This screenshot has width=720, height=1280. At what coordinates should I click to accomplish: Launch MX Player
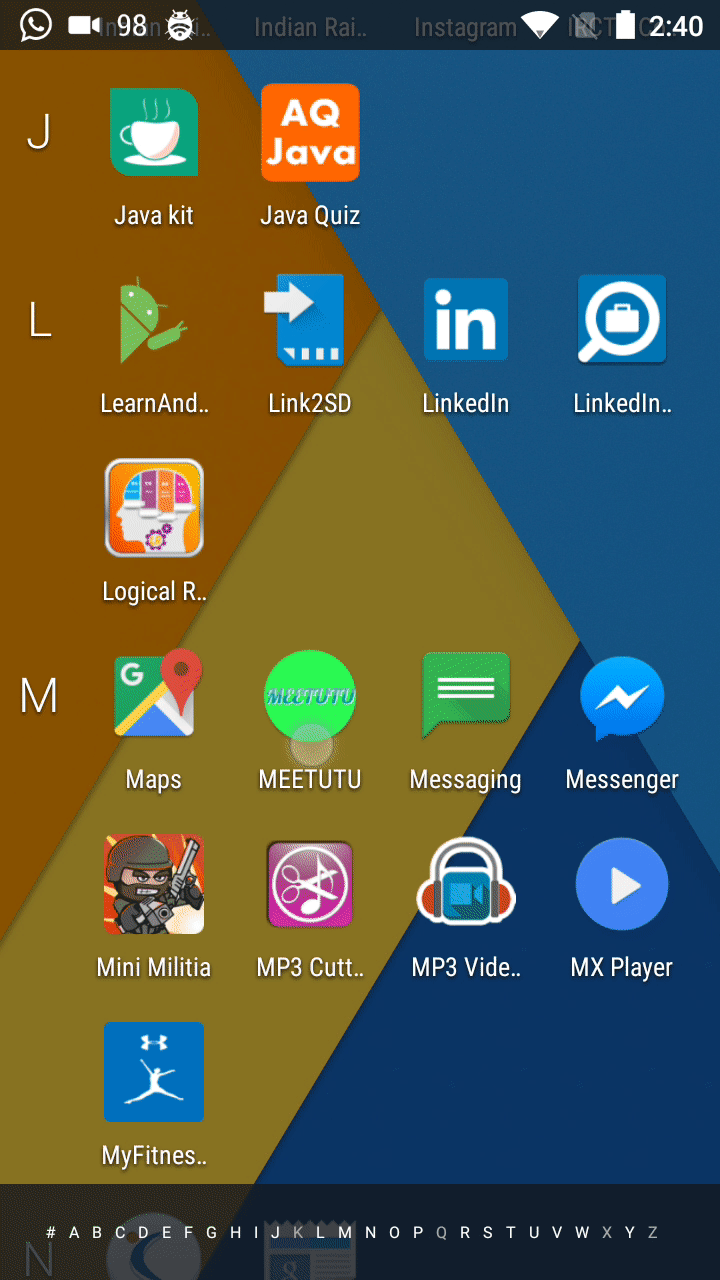click(x=621, y=884)
